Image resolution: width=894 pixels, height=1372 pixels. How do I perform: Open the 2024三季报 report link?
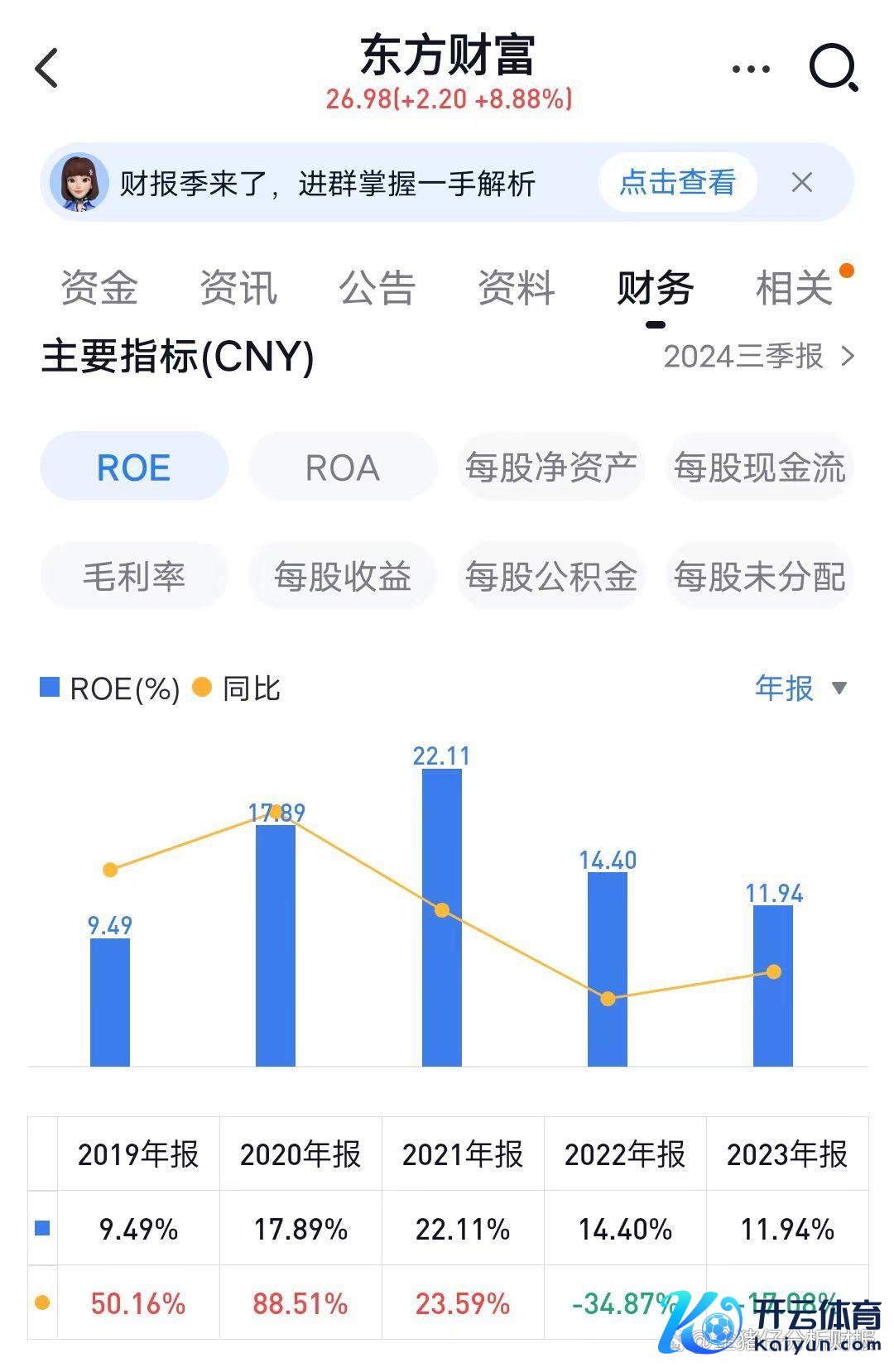tap(758, 357)
